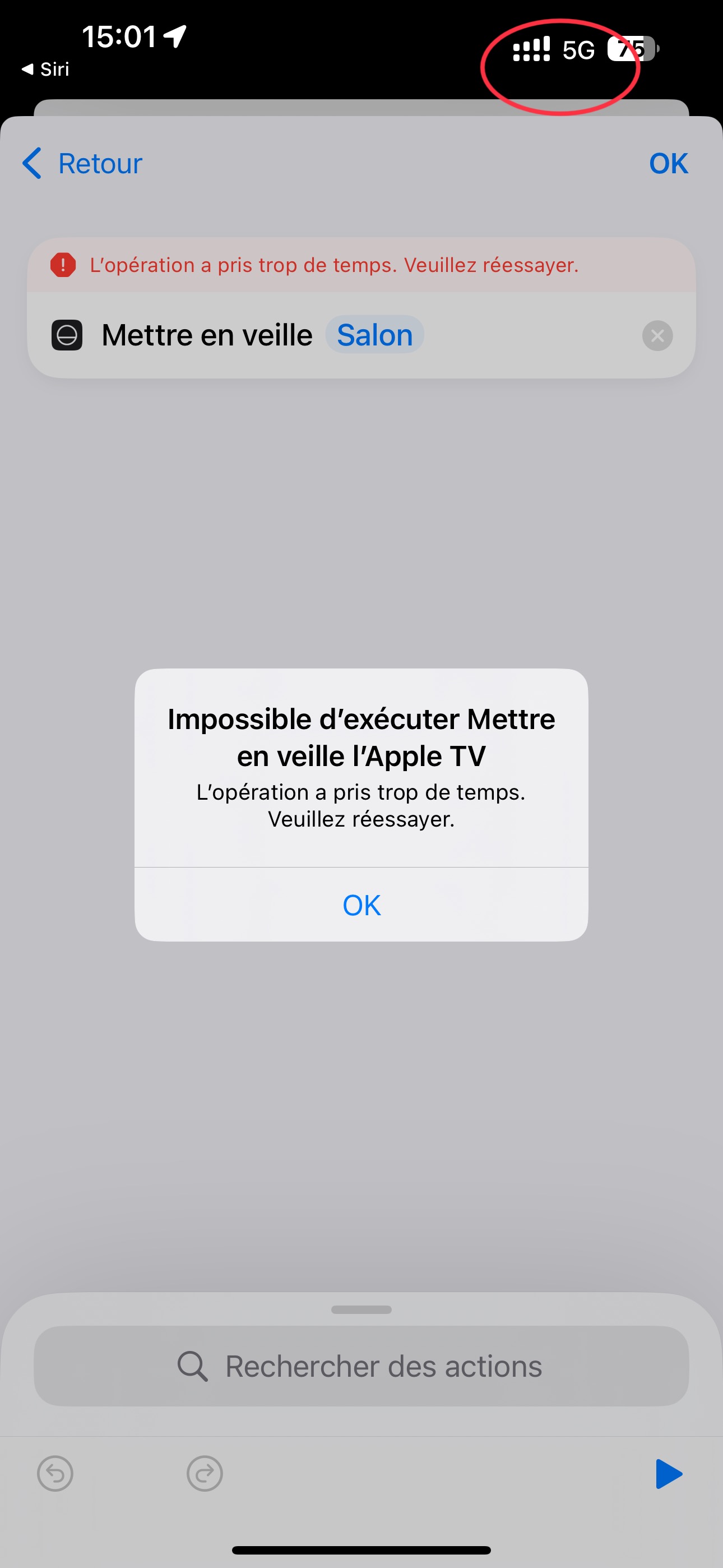Redo the last edit
Viewport: 723px width, 1568px height.
[205, 1474]
